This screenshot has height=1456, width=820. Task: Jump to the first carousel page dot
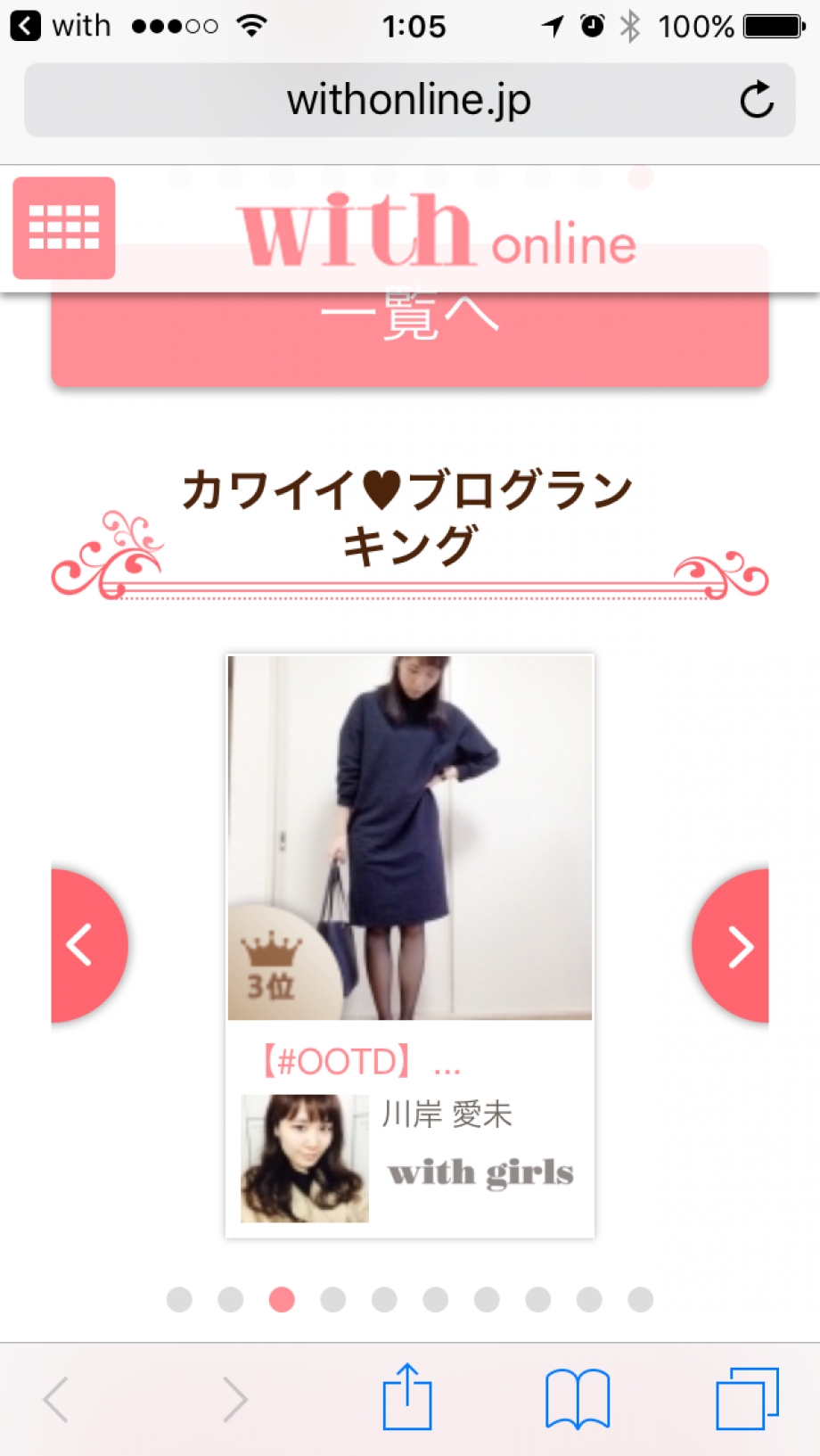pyautogui.click(x=179, y=1300)
